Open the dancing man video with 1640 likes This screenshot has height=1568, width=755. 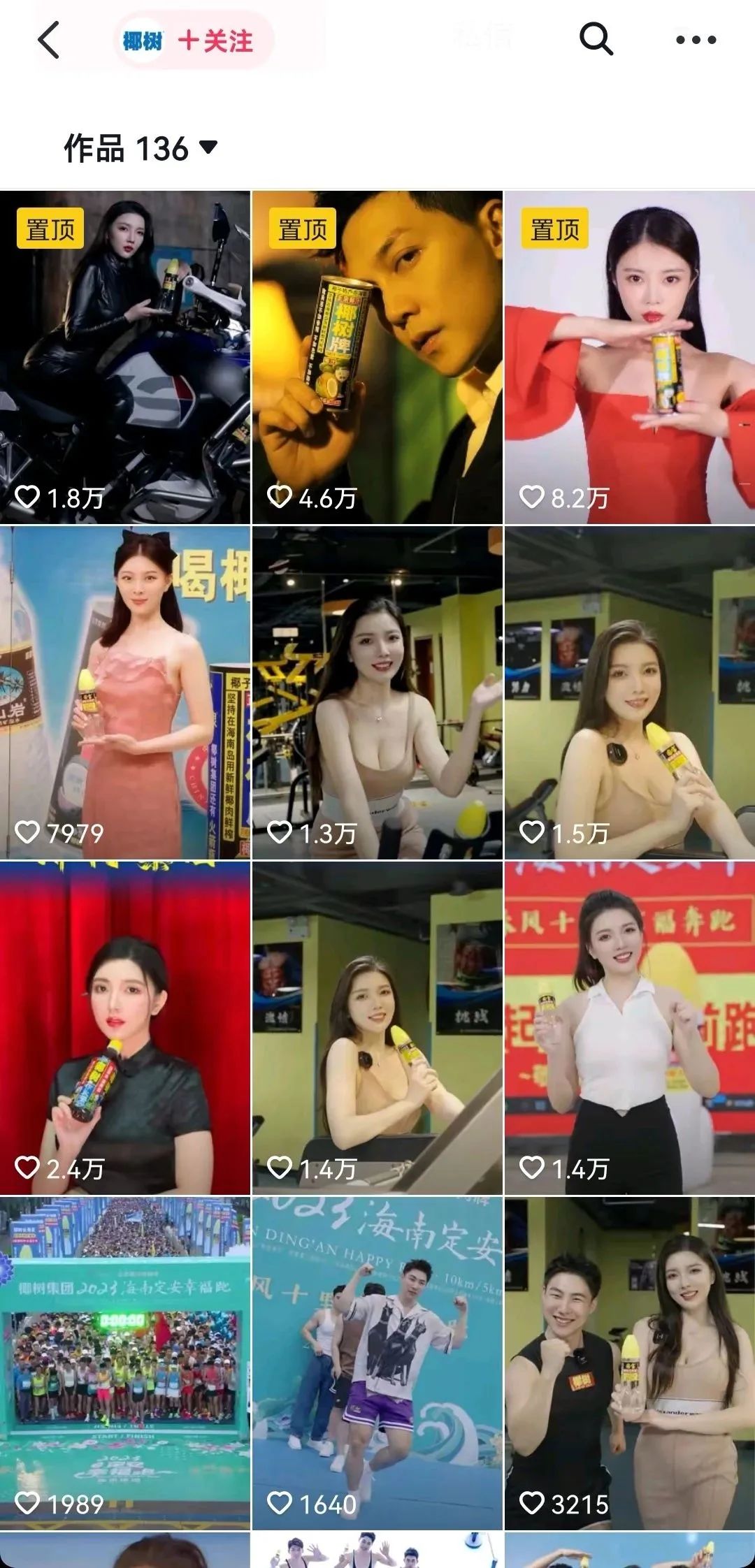pos(377,1363)
